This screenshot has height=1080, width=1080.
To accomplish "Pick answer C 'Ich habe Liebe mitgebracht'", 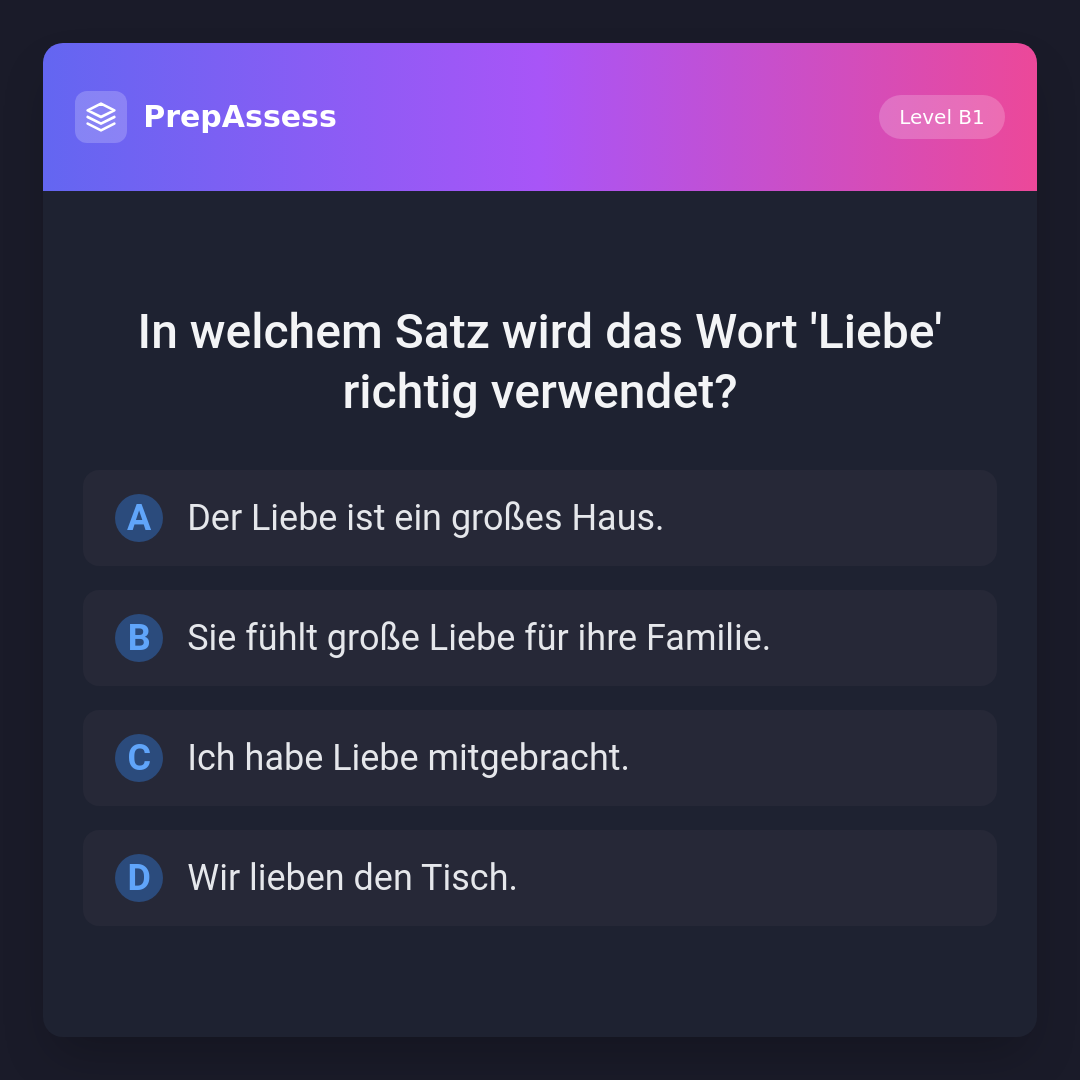I will tap(540, 758).
